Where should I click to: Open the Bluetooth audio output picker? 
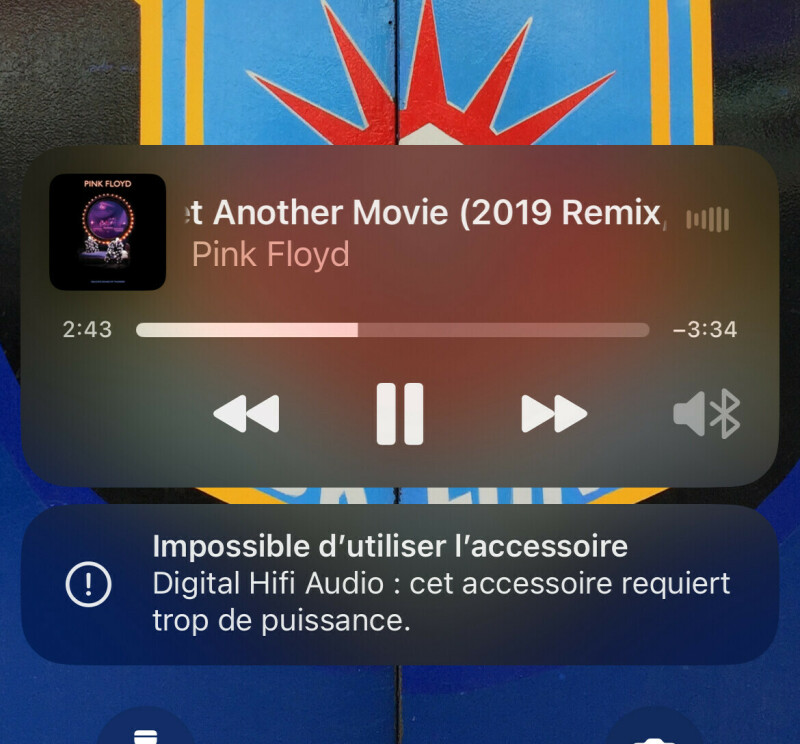pyautogui.click(x=707, y=413)
